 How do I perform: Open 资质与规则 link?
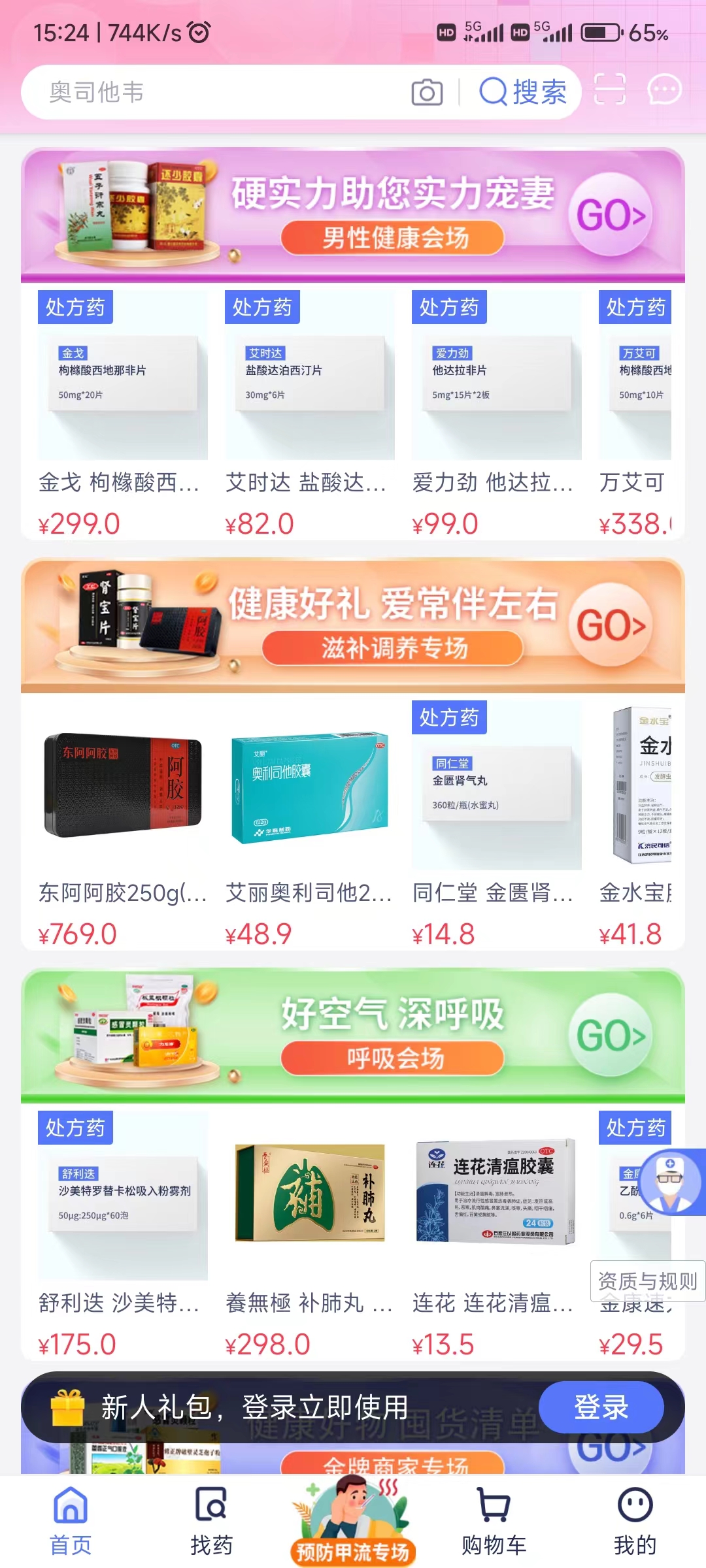click(x=647, y=1281)
